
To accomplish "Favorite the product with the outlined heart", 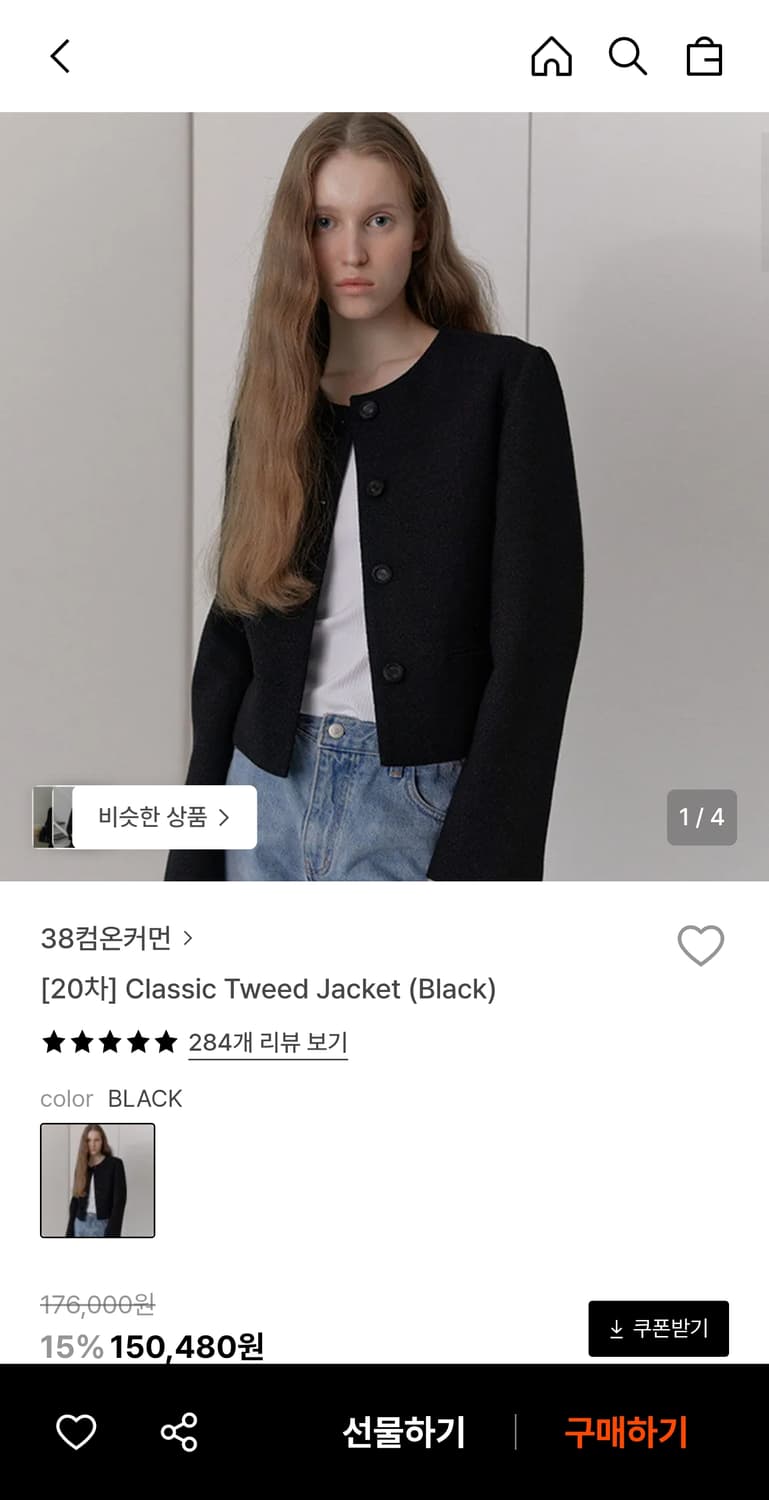I will [x=700, y=944].
